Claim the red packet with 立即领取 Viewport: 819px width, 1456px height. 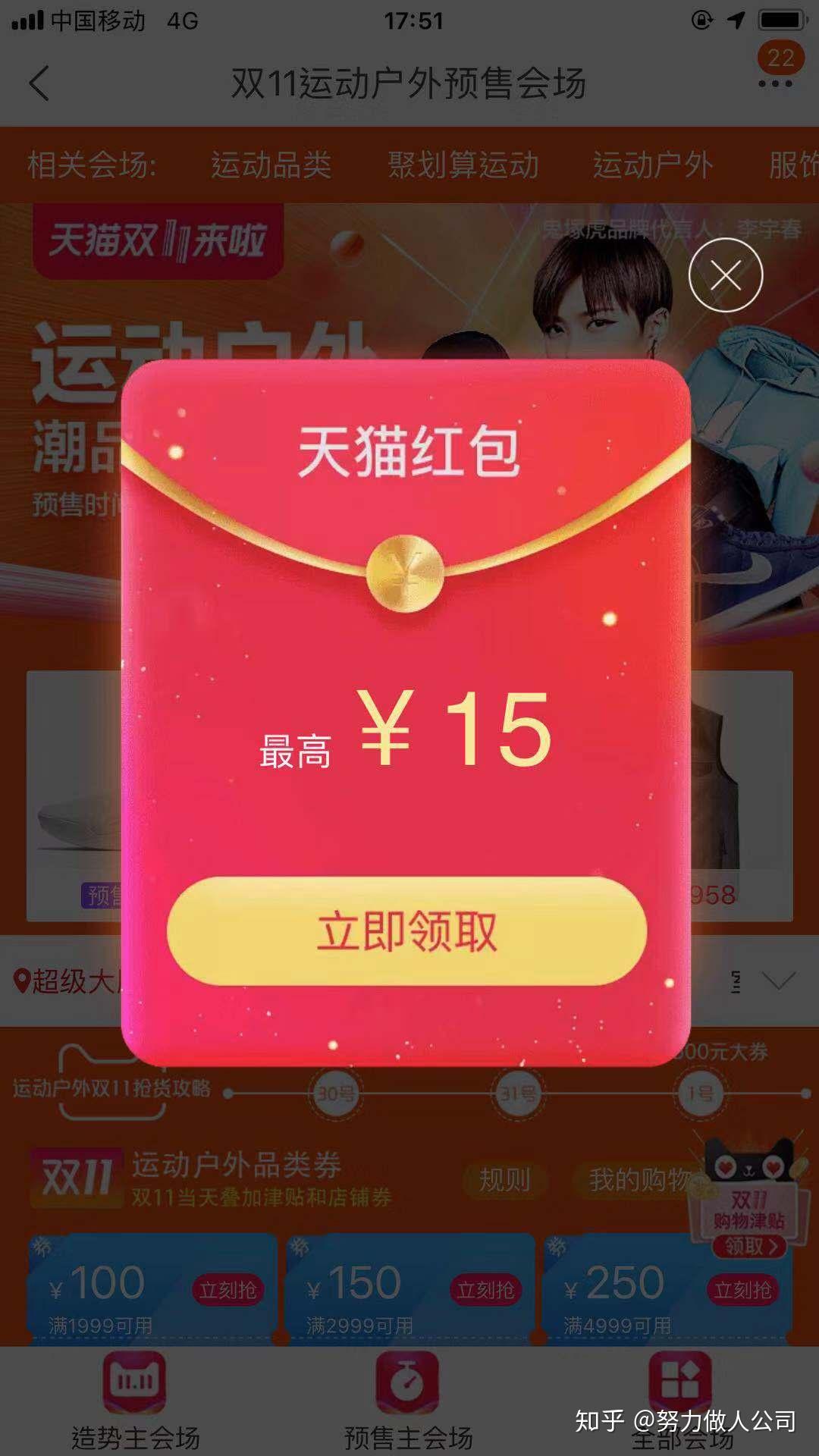click(x=406, y=931)
